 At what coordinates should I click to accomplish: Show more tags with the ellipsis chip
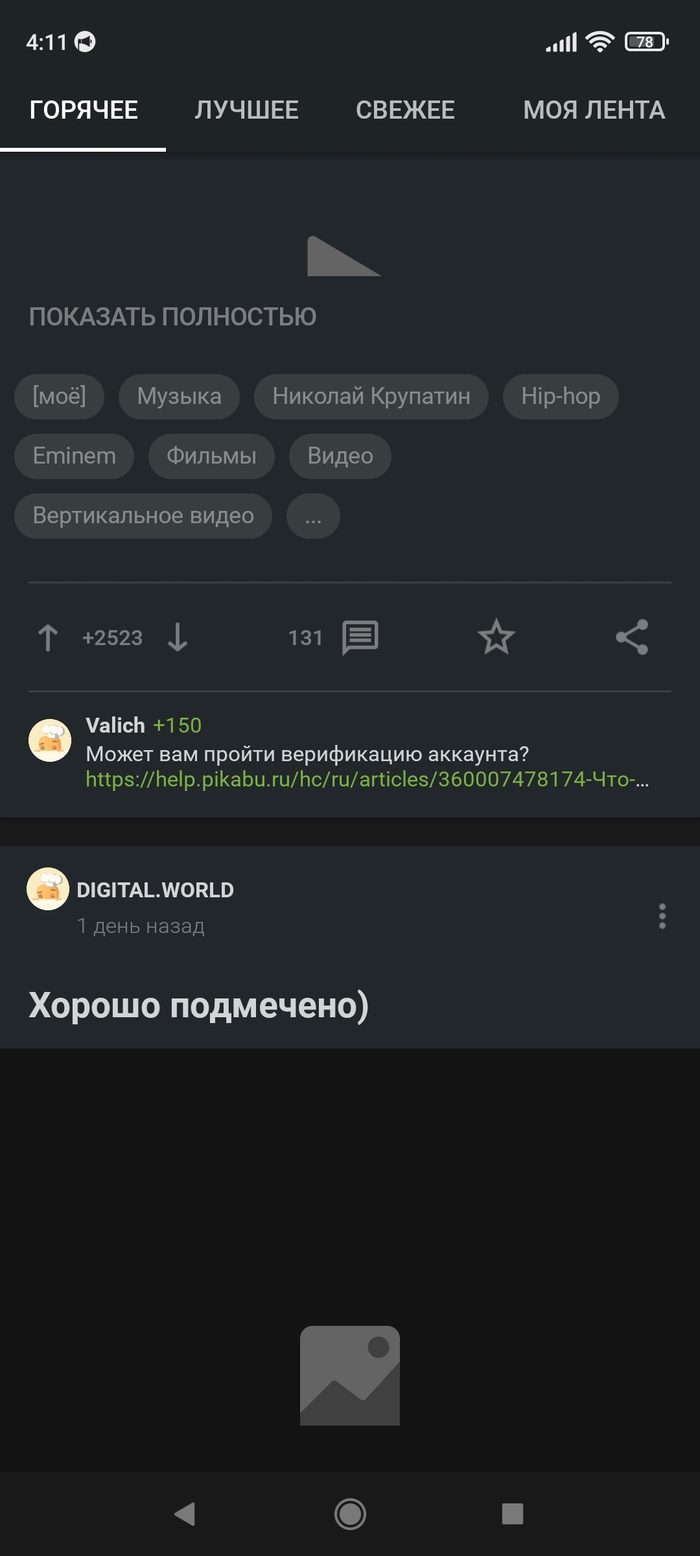[313, 516]
